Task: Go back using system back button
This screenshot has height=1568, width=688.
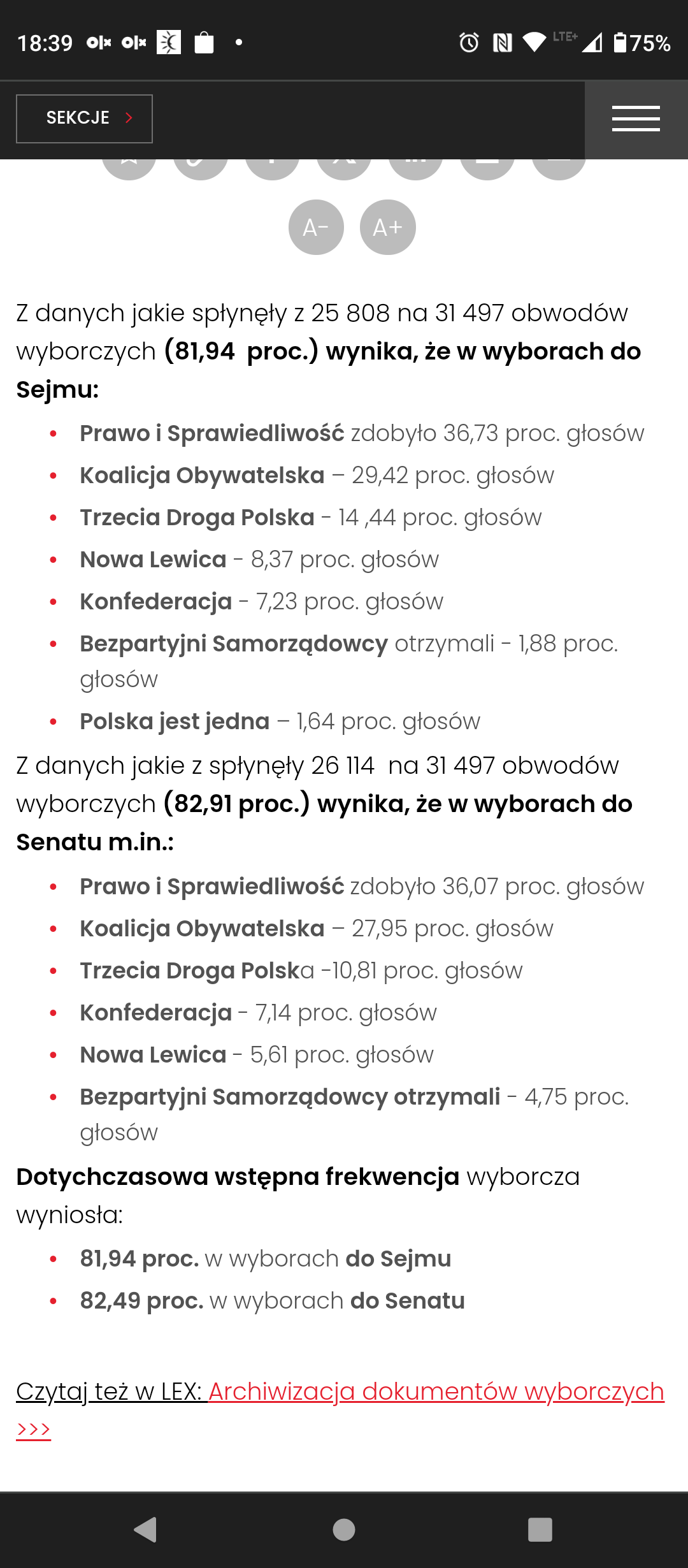Action: 146,1529
